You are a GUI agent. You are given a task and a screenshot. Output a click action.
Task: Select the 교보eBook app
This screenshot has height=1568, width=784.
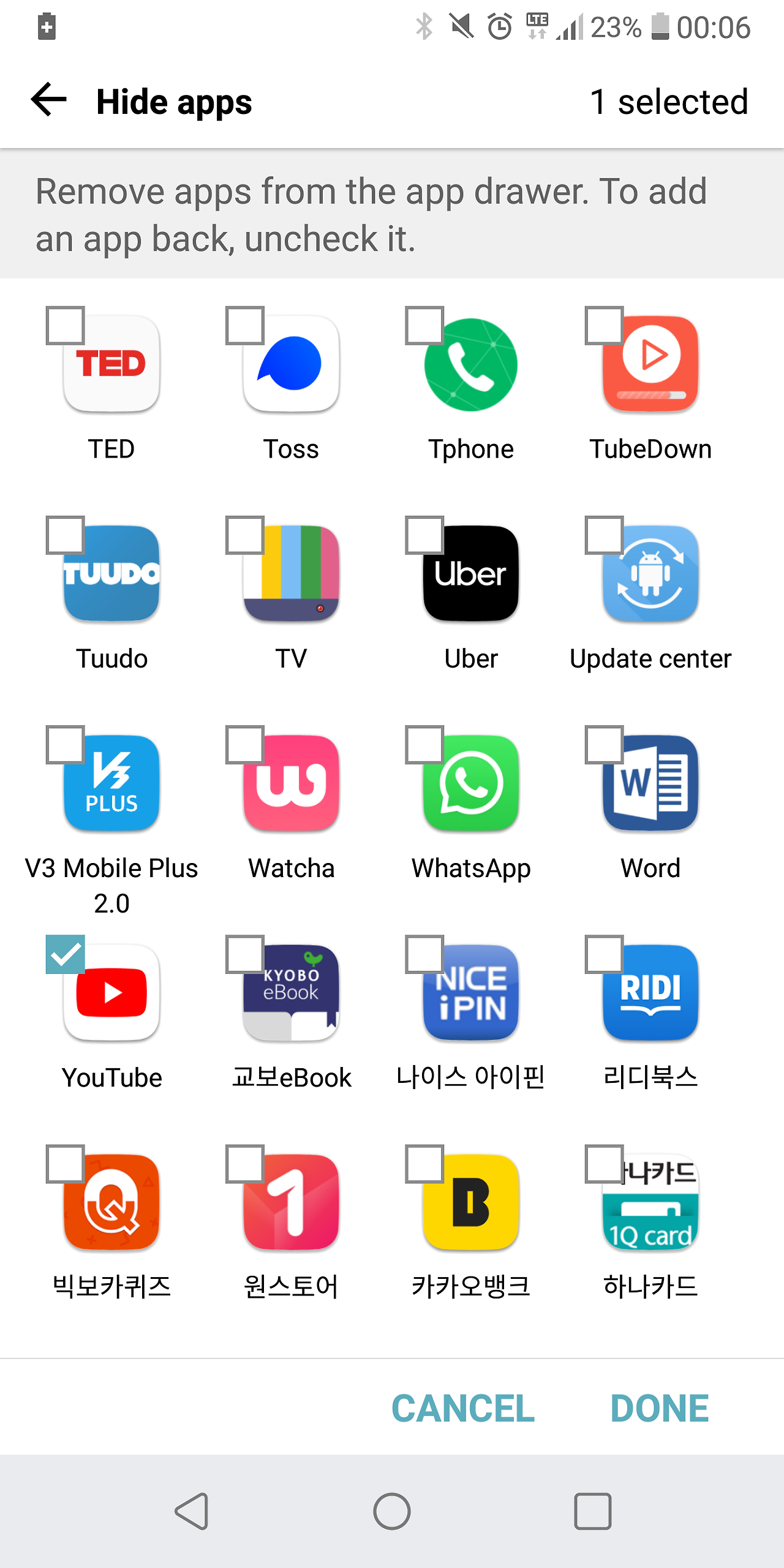pyautogui.click(x=245, y=954)
